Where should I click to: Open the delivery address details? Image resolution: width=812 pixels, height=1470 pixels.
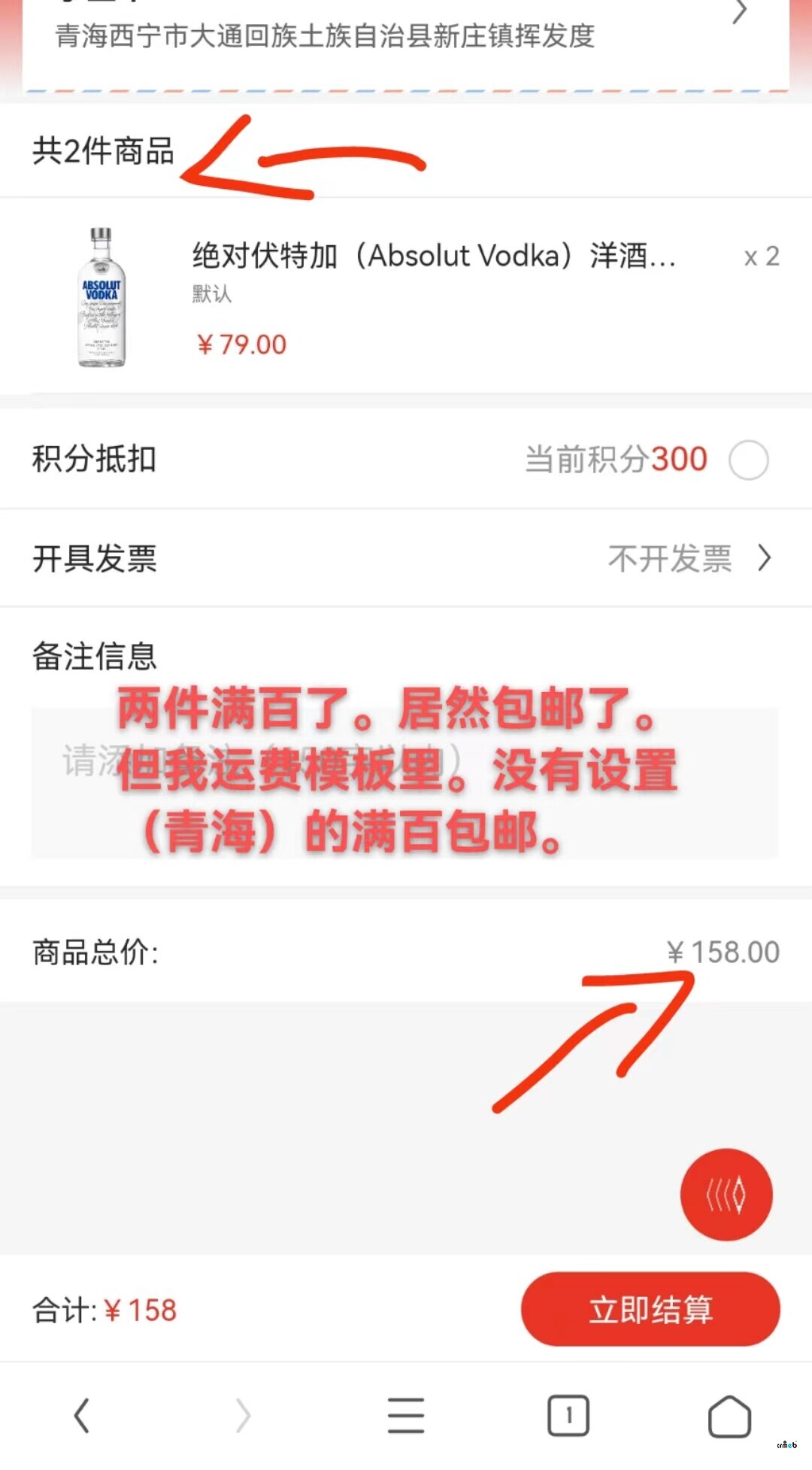click(406, 34)
